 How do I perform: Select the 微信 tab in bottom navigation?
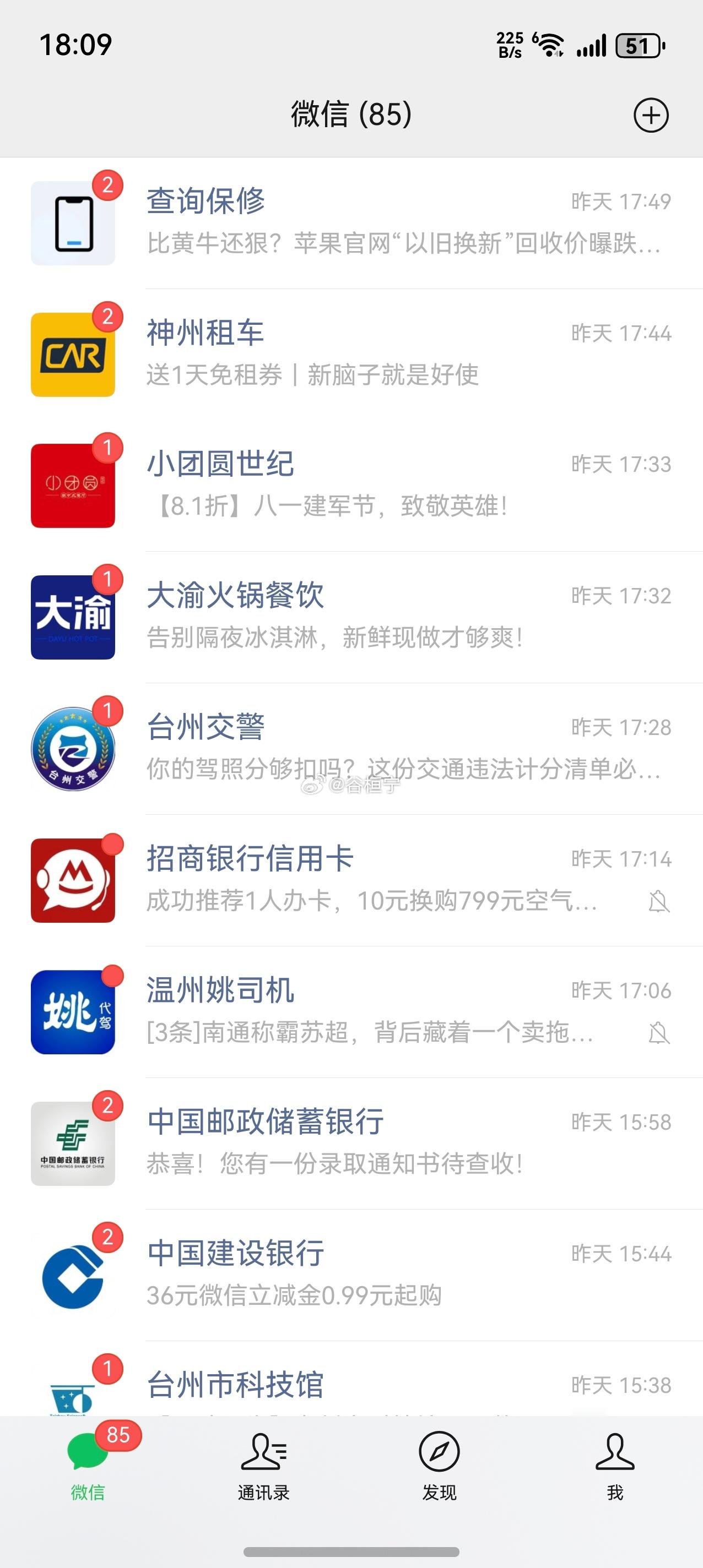click(88, 1466)
